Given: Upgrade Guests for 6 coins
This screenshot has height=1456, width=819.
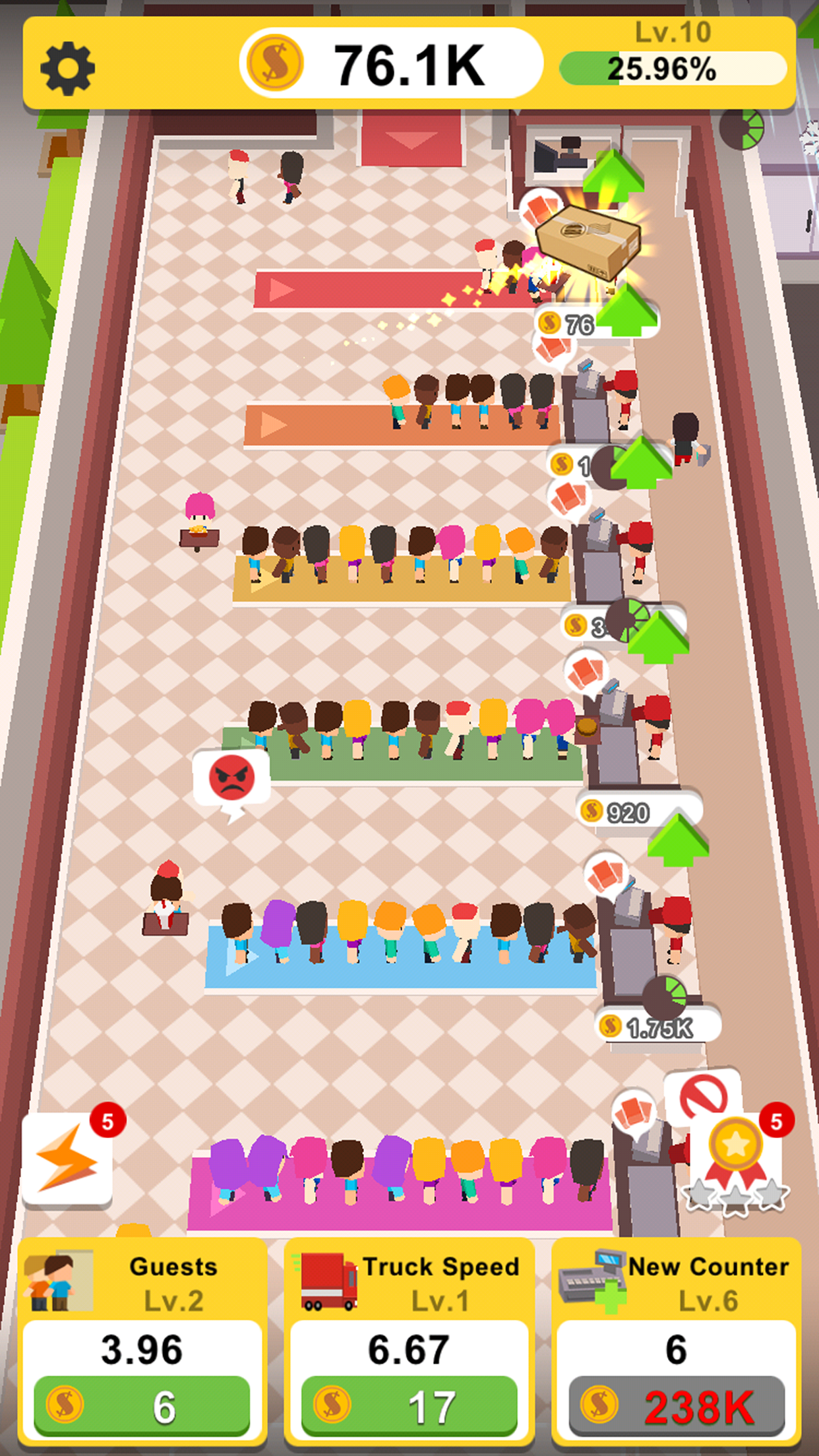Looking at the screenshot, I should [142, 1407].
